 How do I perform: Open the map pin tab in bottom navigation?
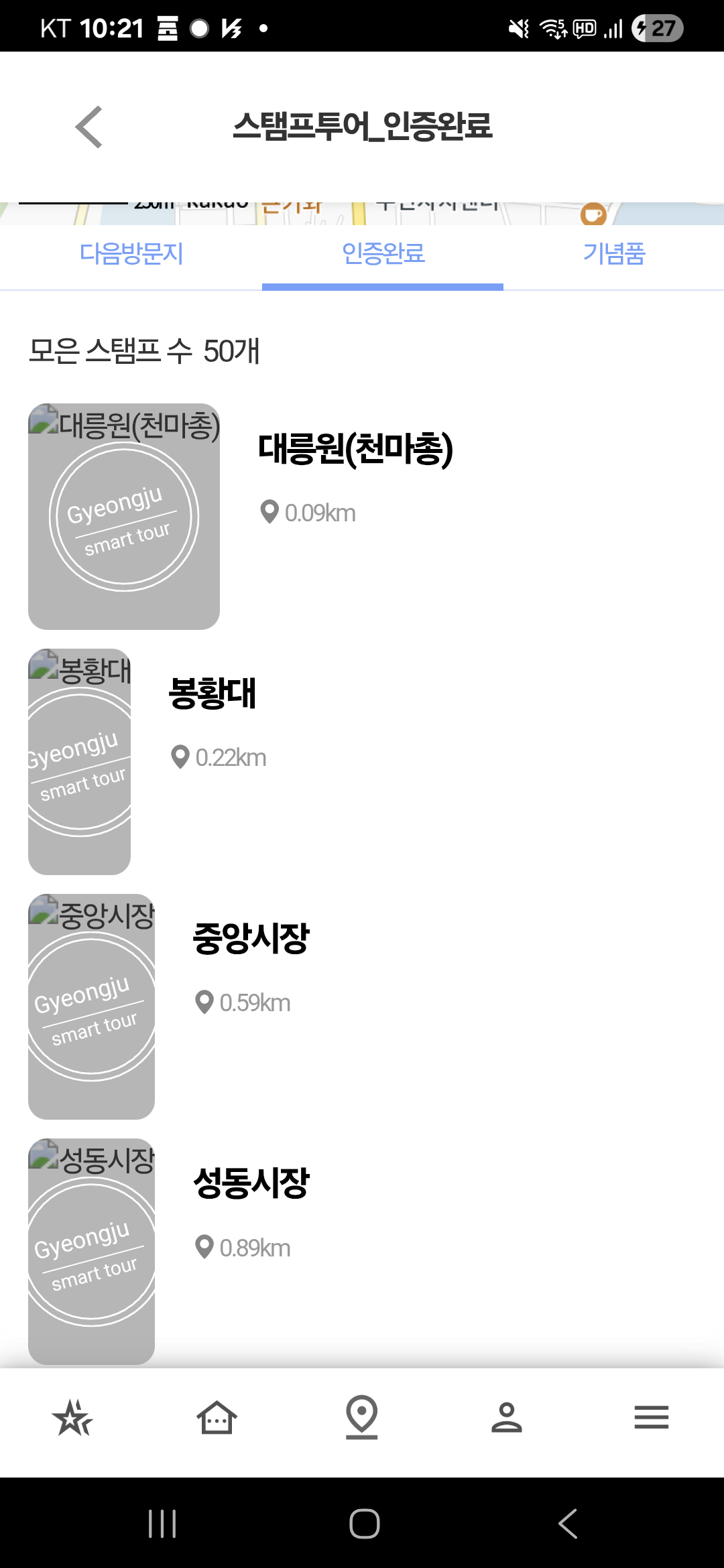pyautogui.click(x=362, y=1417)
